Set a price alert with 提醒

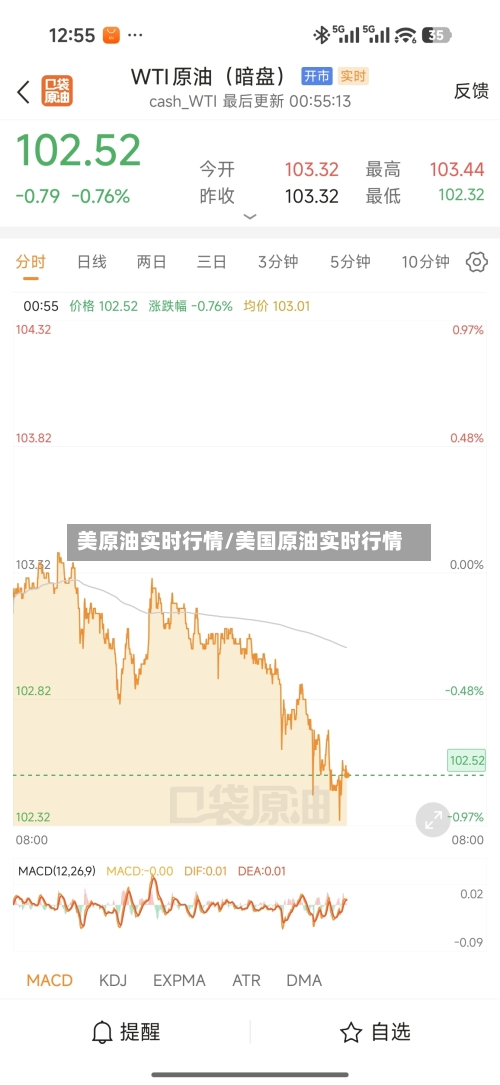pyautogui.click(x=126, y=1032)
